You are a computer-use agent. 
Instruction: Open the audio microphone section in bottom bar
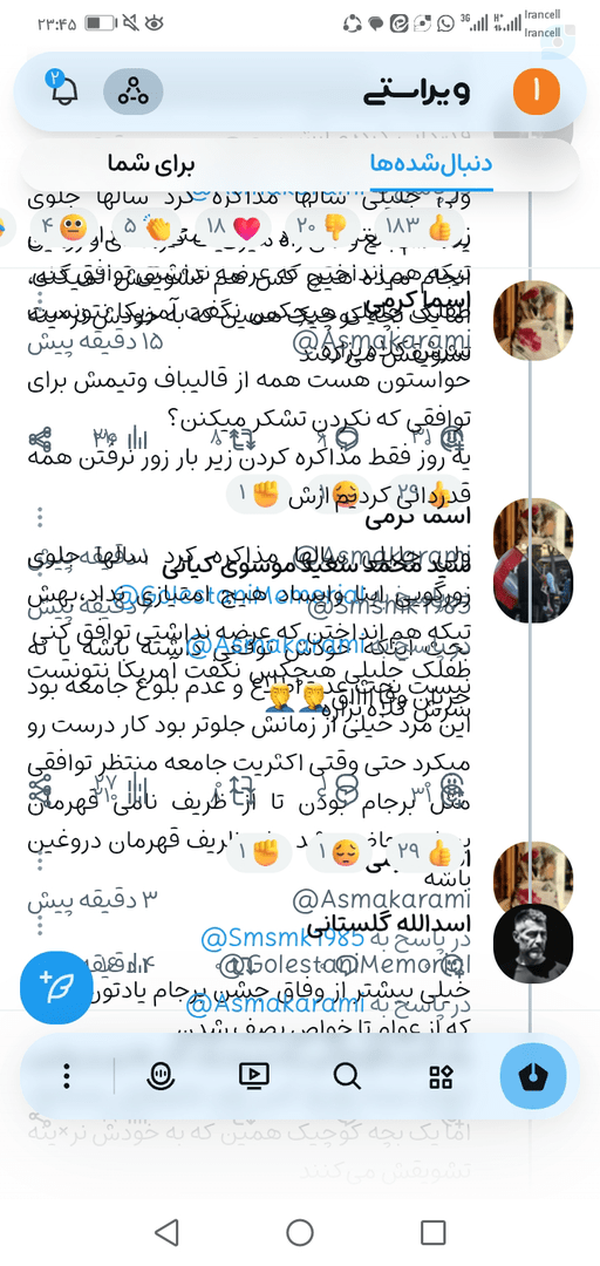pos(160,1076)
